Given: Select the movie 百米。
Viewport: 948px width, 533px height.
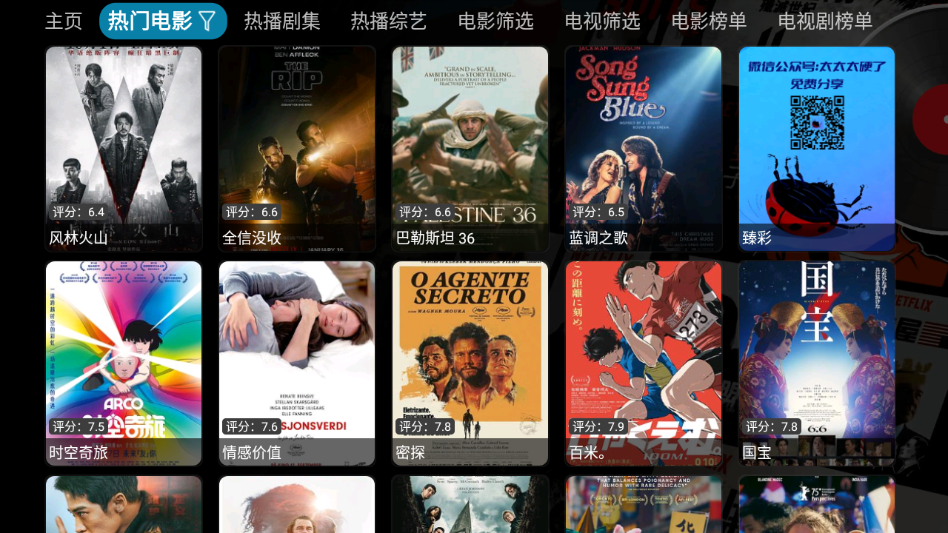Looking at the screenshot, I should pos(643,363).
